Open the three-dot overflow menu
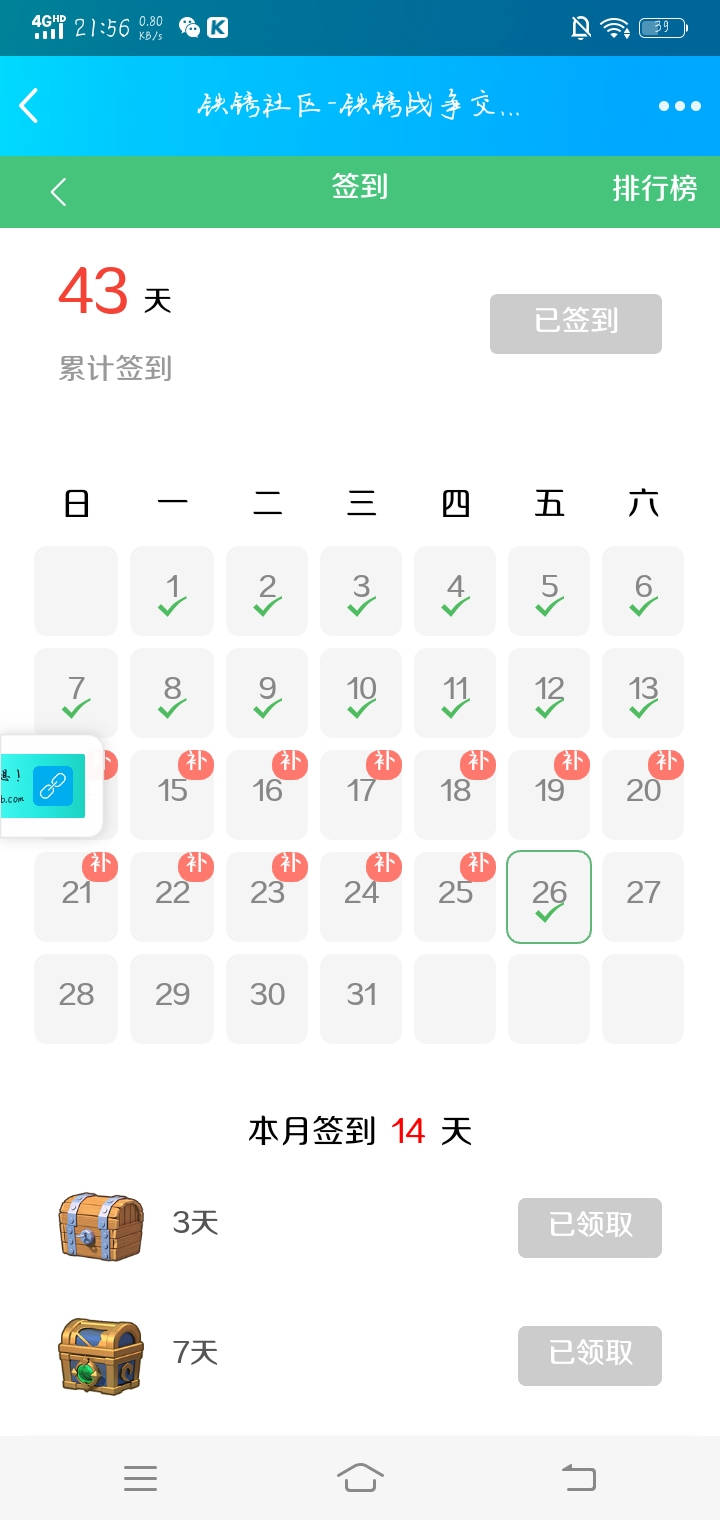 pyautogui.click(x=679, y=106)
